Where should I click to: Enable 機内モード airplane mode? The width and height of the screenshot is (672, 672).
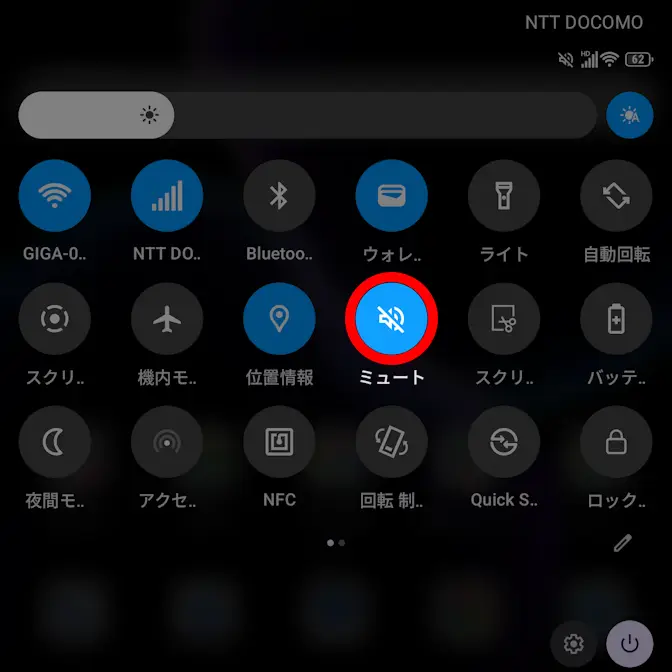pyautogui.click(x=167, y=319)
